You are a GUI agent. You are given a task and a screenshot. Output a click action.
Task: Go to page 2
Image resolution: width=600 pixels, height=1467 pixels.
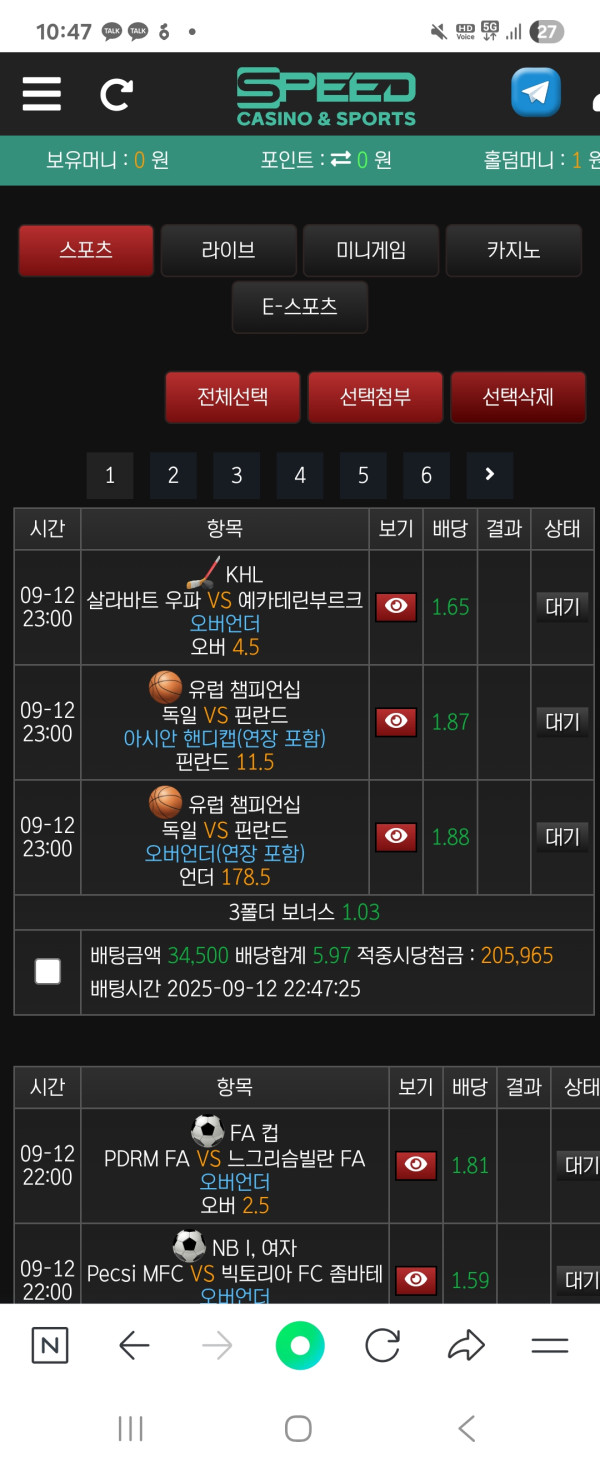[x=173, y=475]
